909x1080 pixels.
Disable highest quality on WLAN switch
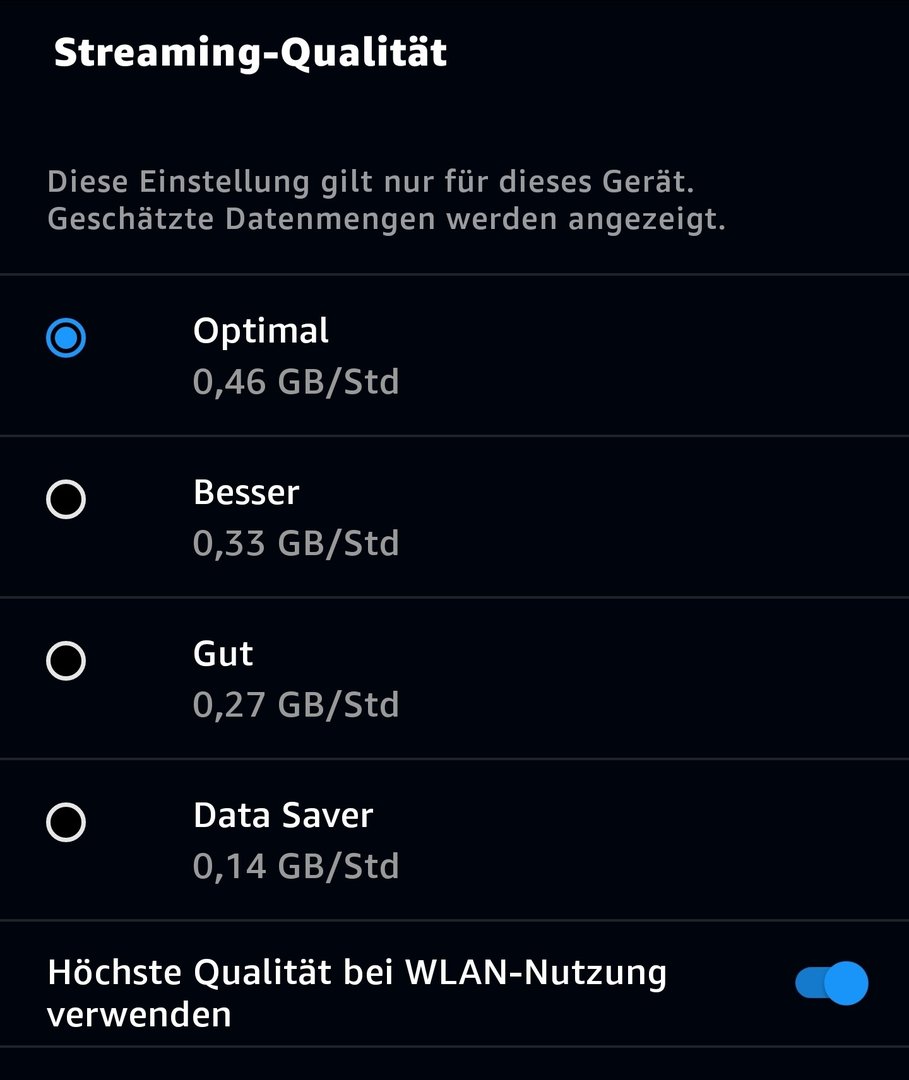831,984
